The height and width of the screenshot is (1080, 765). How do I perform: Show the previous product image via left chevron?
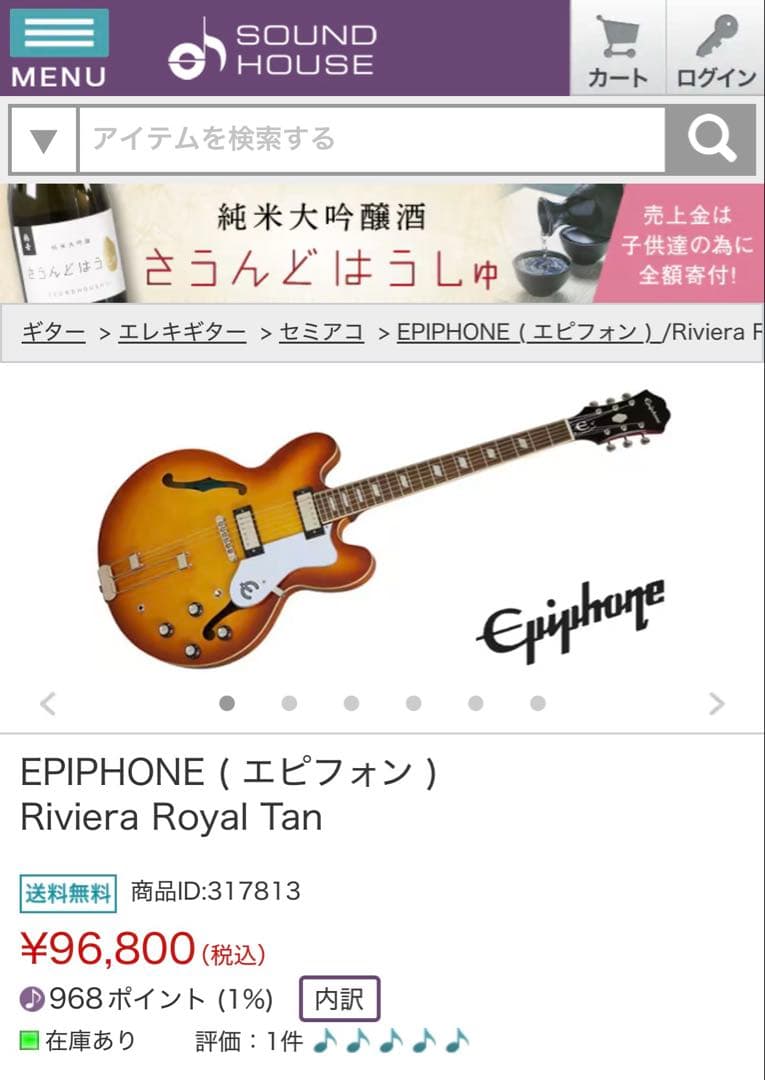47,704
